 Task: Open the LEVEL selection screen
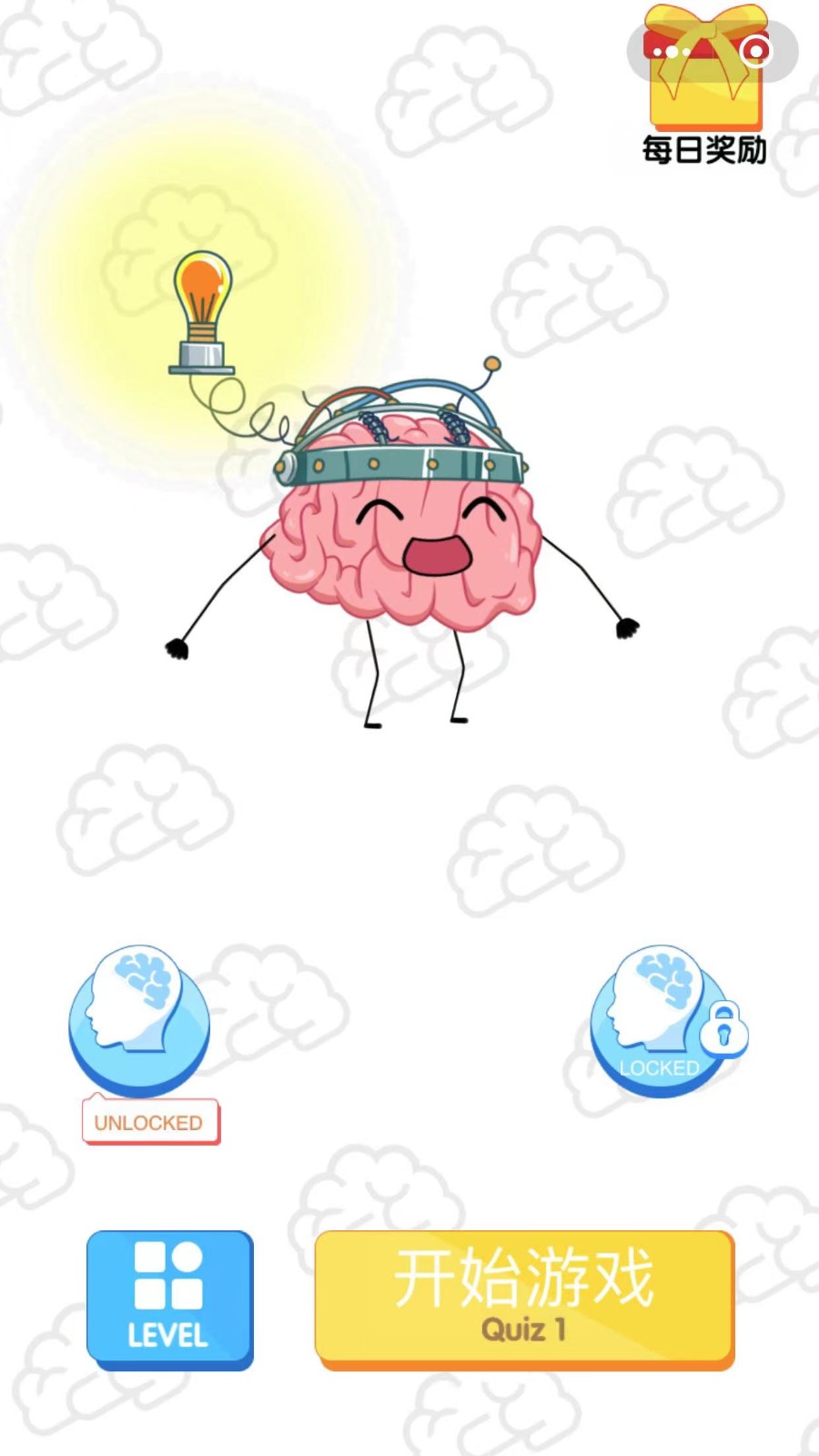click(x=170, y=1300)
